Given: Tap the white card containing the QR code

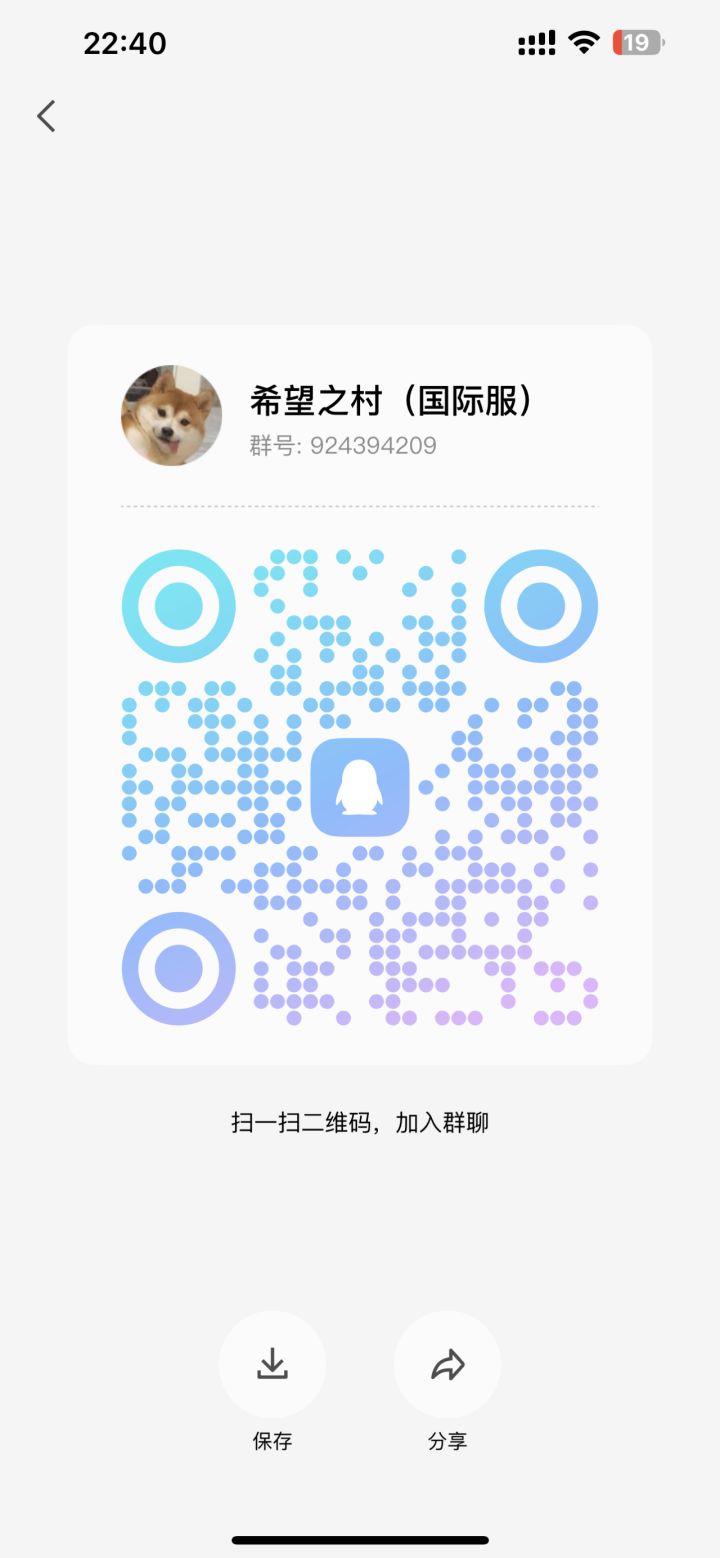Looking at the screenshot, I should click(x=360, y=690).
